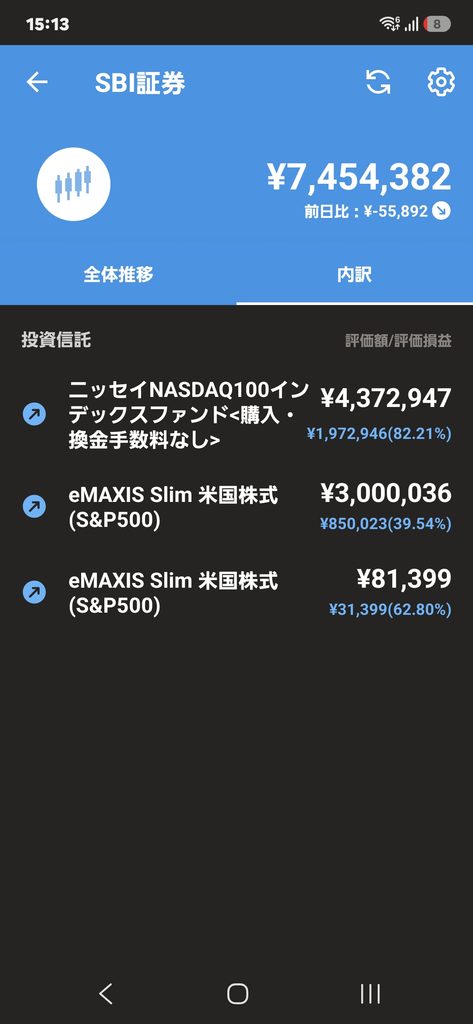This screenshot has width=473, height=1024.
Task: Go back using the header arrow
Action: (37, 82)
